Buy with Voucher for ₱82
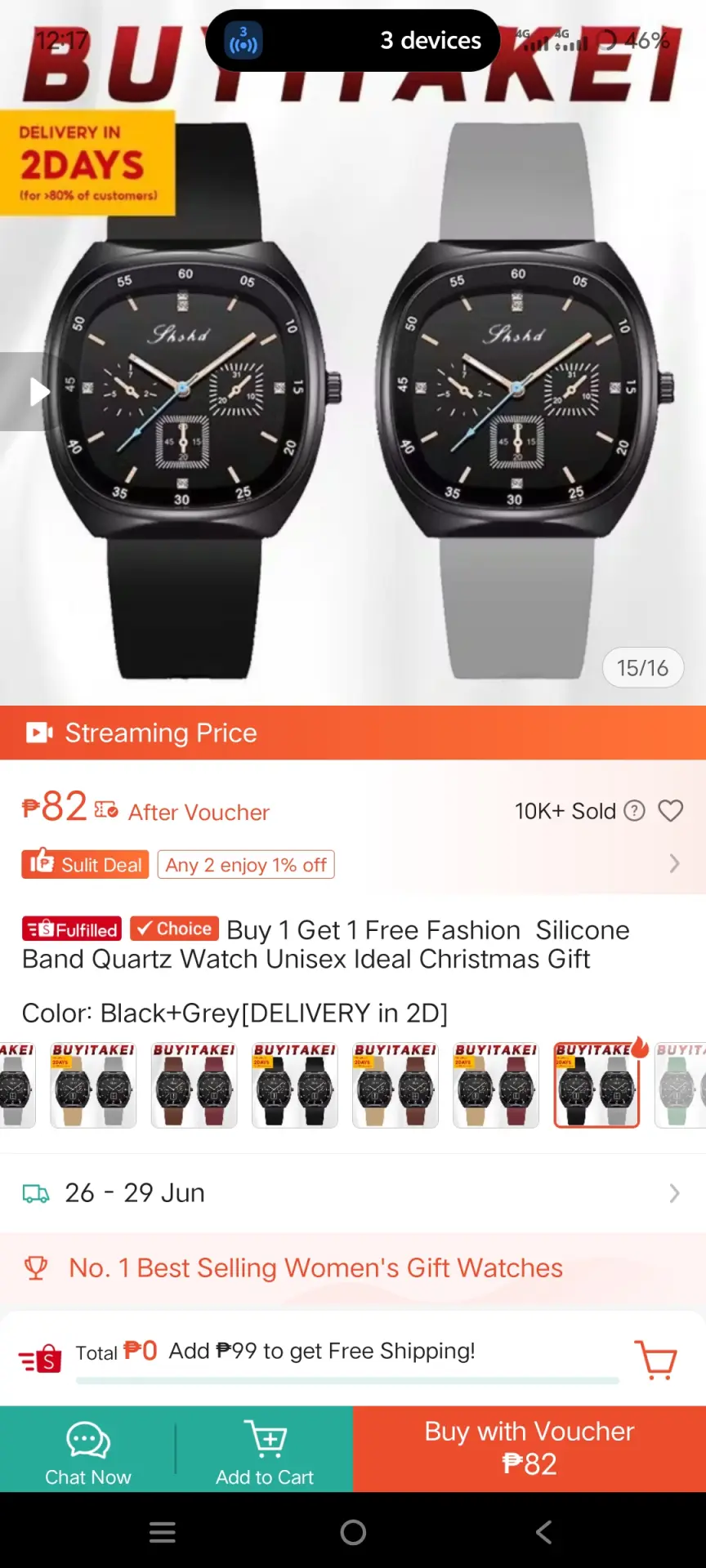706x1568 pixels. pyautogui.click(x=529, y=1450)
